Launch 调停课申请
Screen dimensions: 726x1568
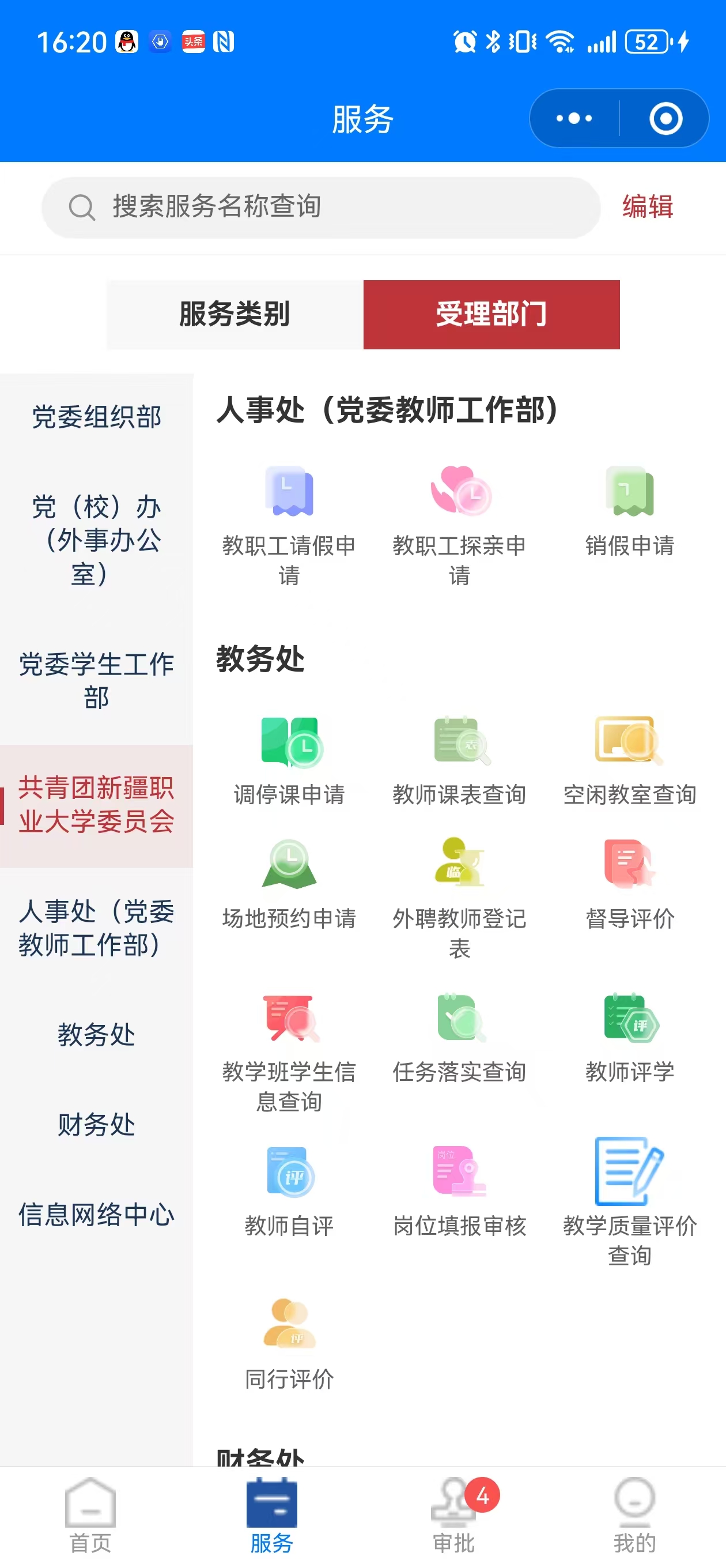click(x=289, y=761)
